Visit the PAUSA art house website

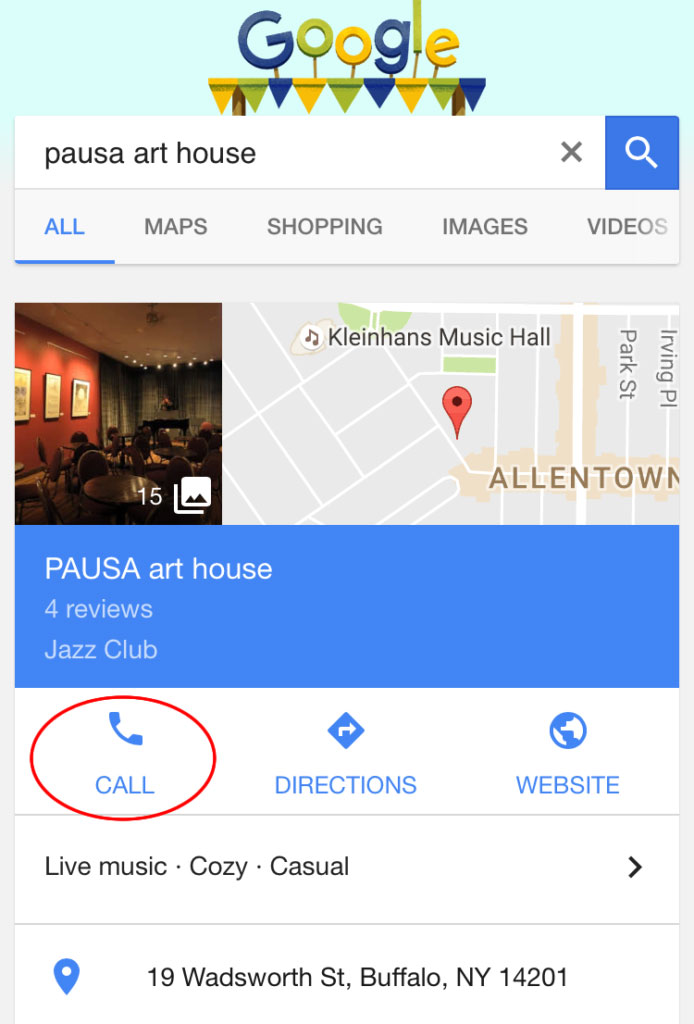coord(567,756)
